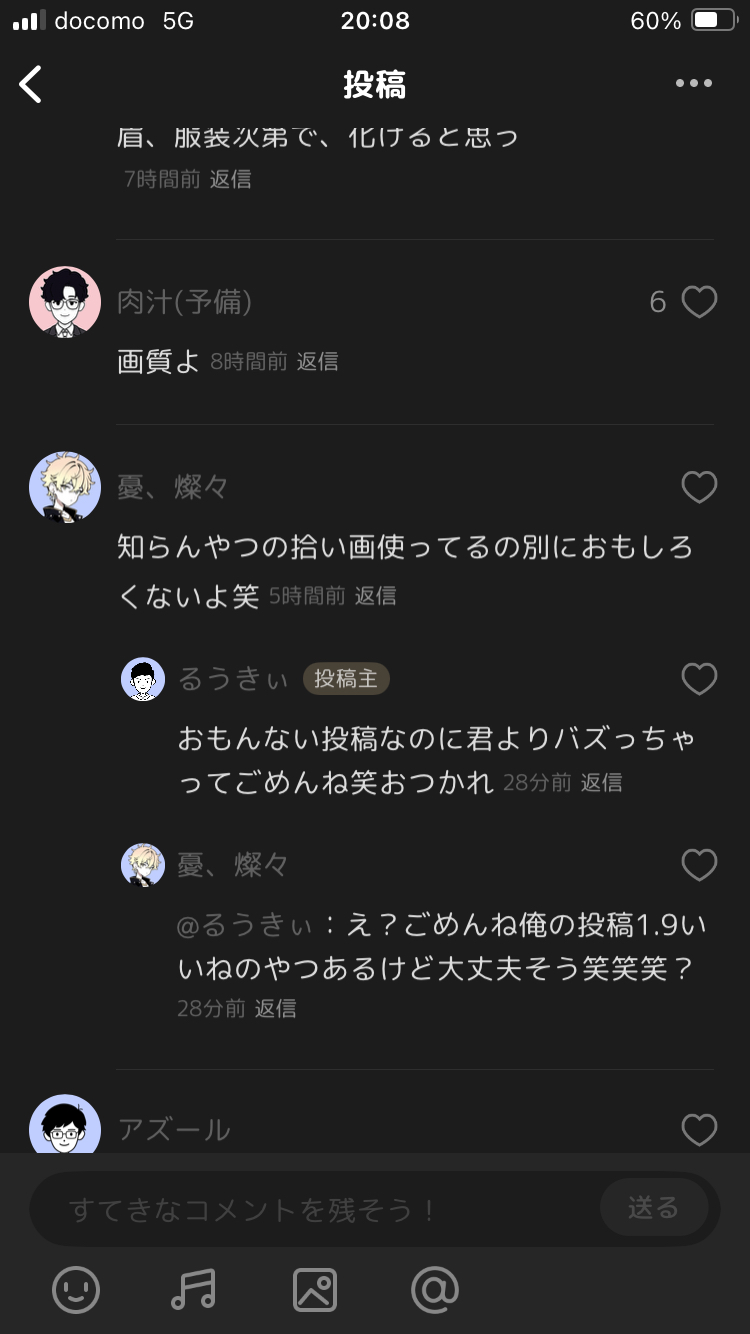Screen dimensions: 750x1334
Task: Focus the すてきなコメントを残そう comment field
Action: point(310,1210)
